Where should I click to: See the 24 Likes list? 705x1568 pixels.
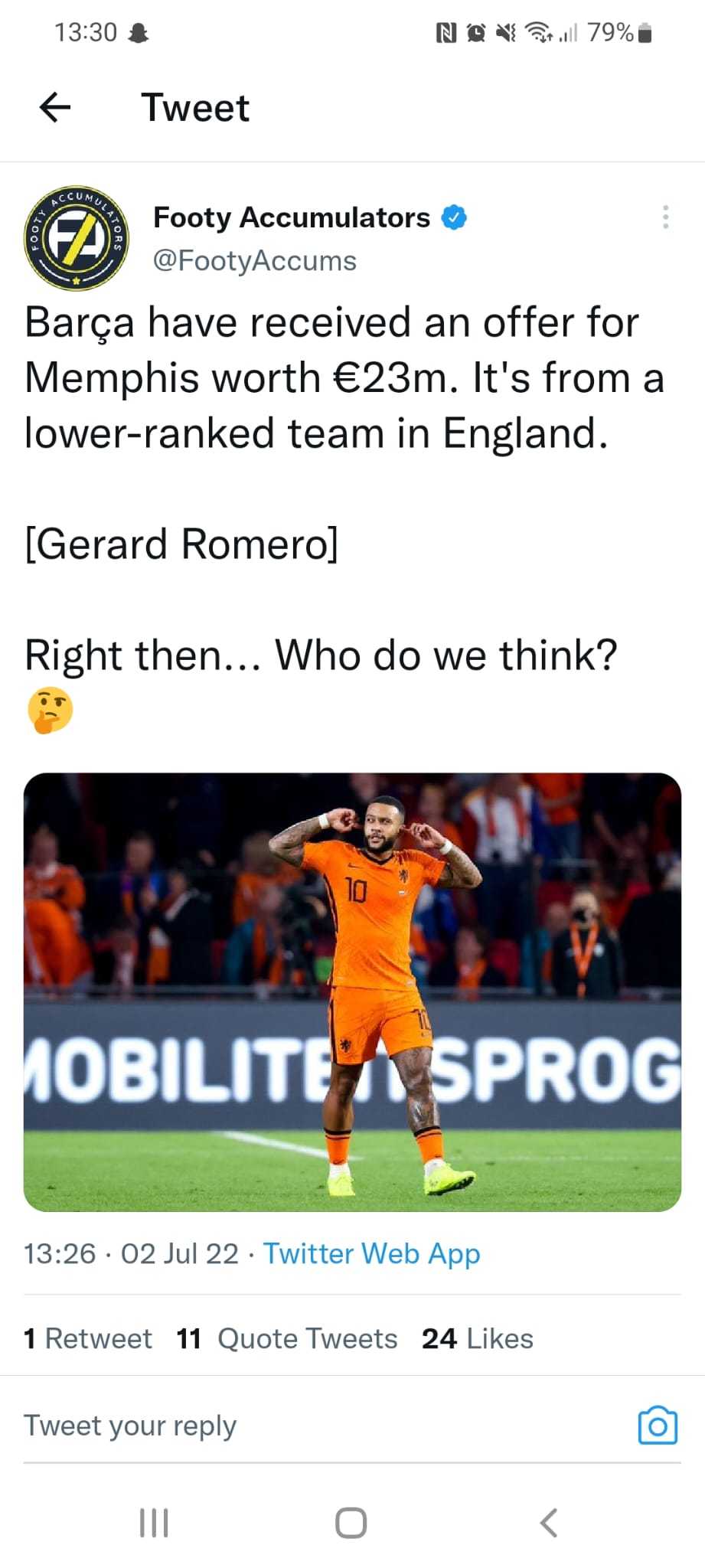(478, 1338)
